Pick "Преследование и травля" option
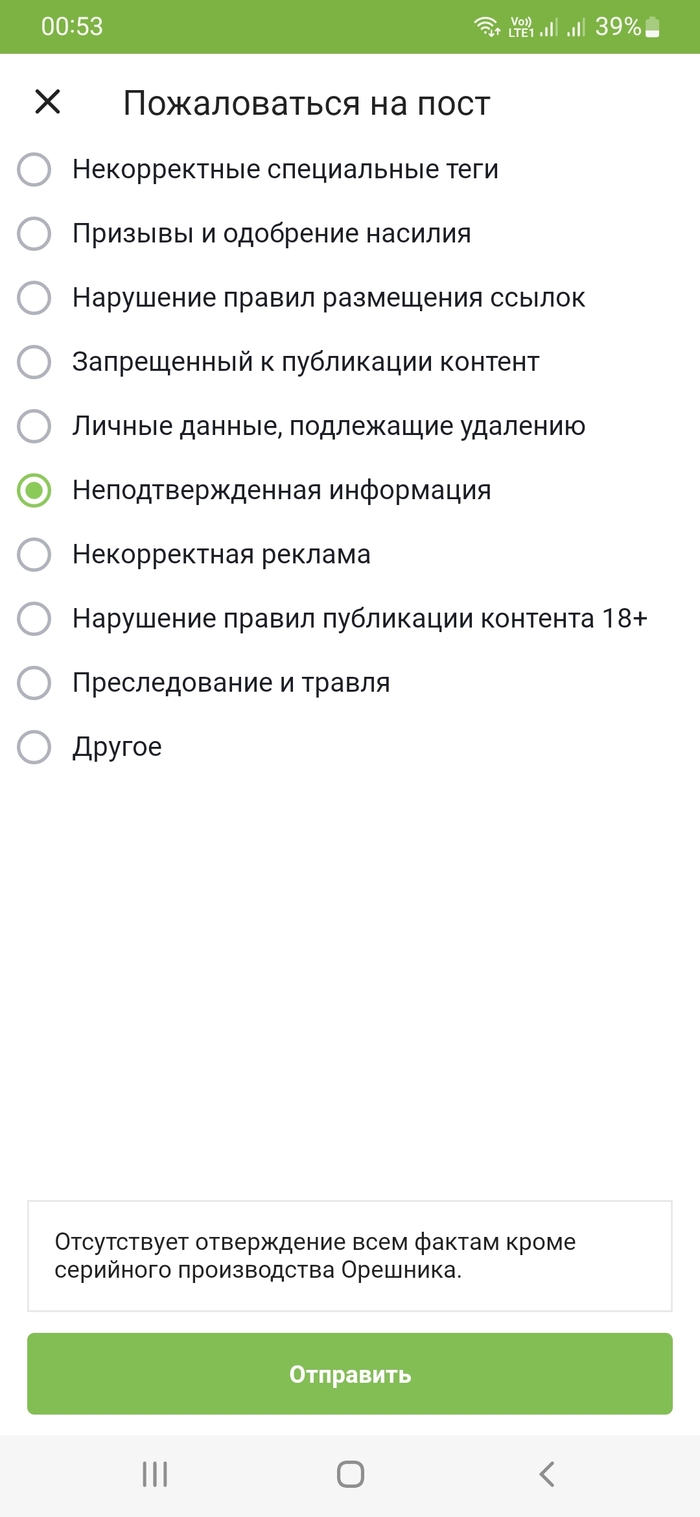This screenshot has height=1517, width=700. click(34, 683)
